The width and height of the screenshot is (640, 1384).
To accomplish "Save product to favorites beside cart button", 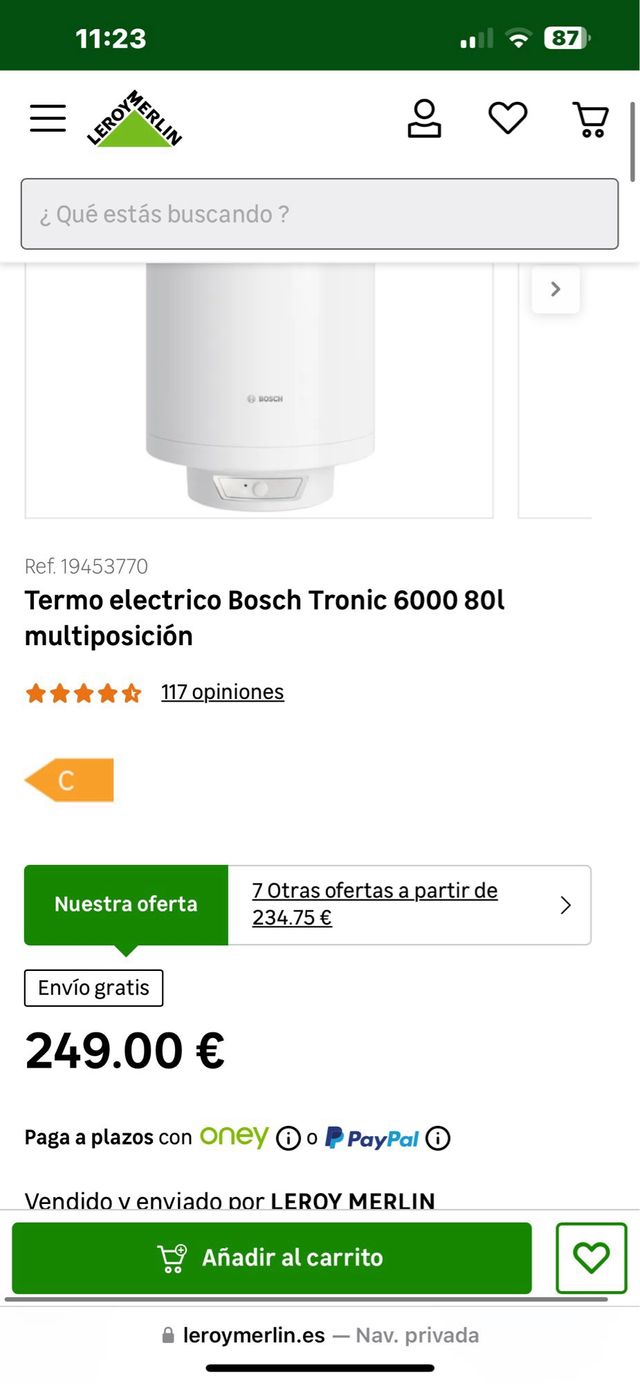I will tap(591, 1258).
